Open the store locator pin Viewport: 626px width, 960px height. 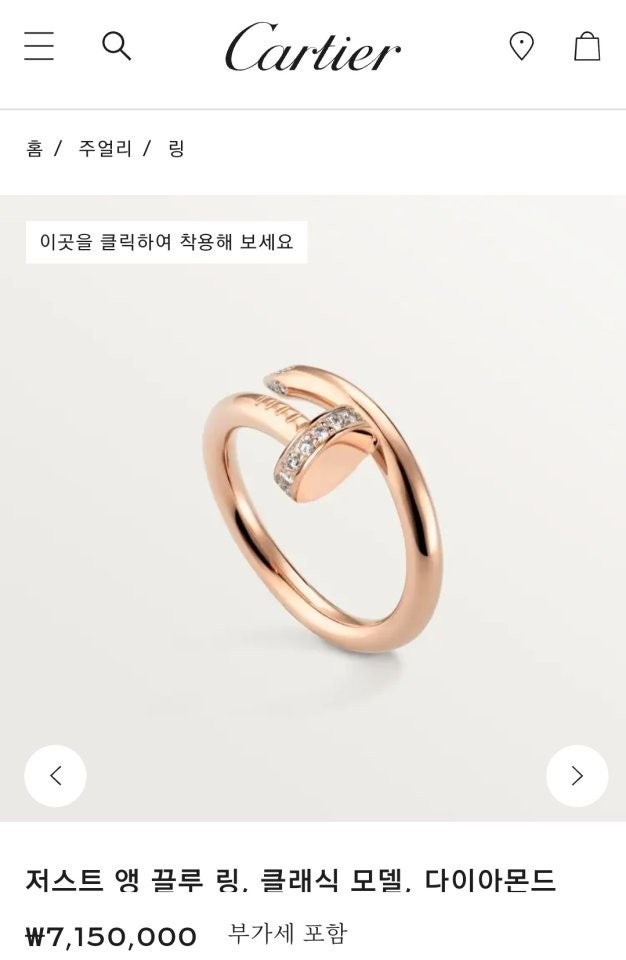tap(521, 46)
